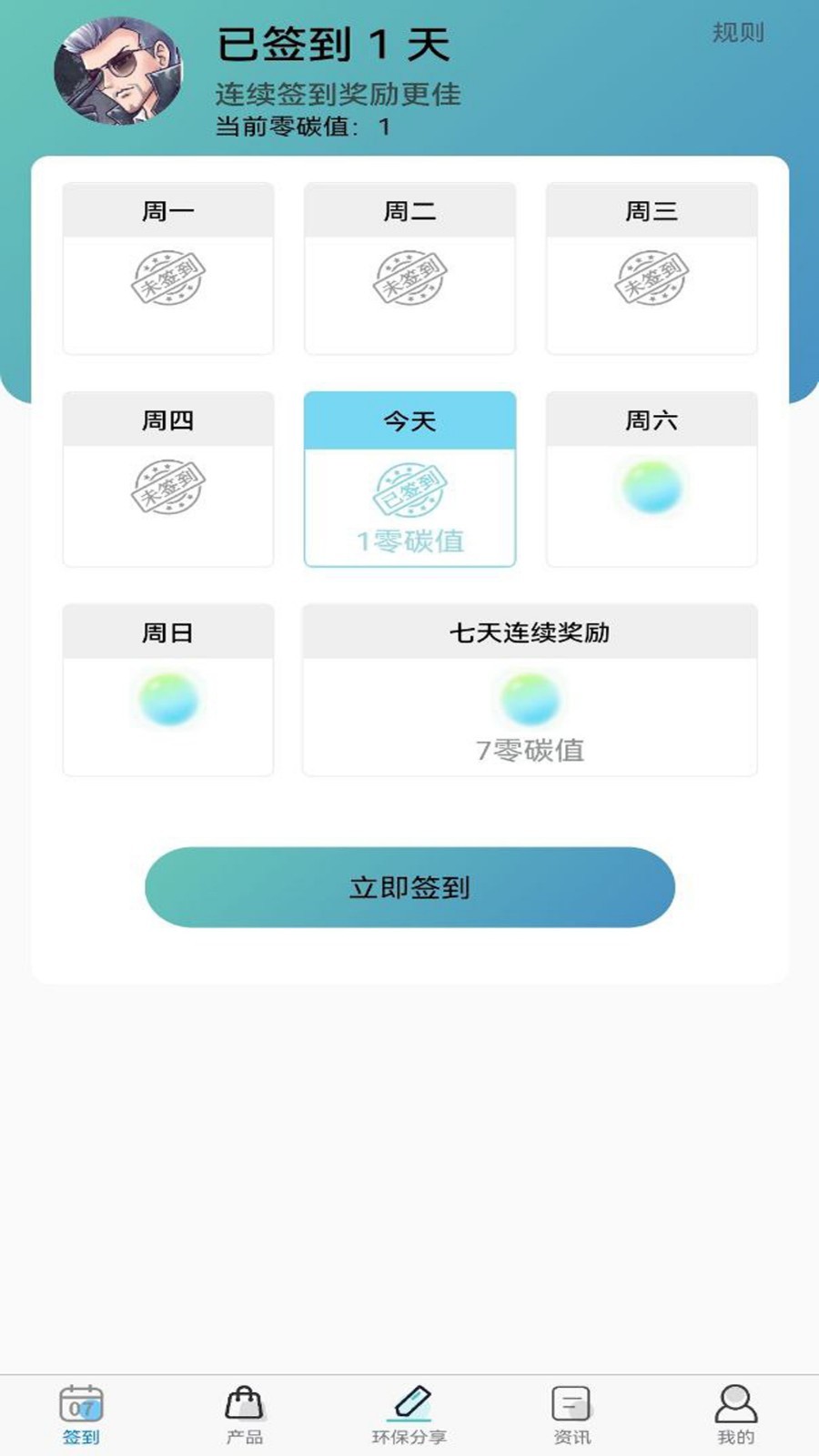Tap the 今天 check-in card
The image size is (819, 1456).
coord(409,480)
